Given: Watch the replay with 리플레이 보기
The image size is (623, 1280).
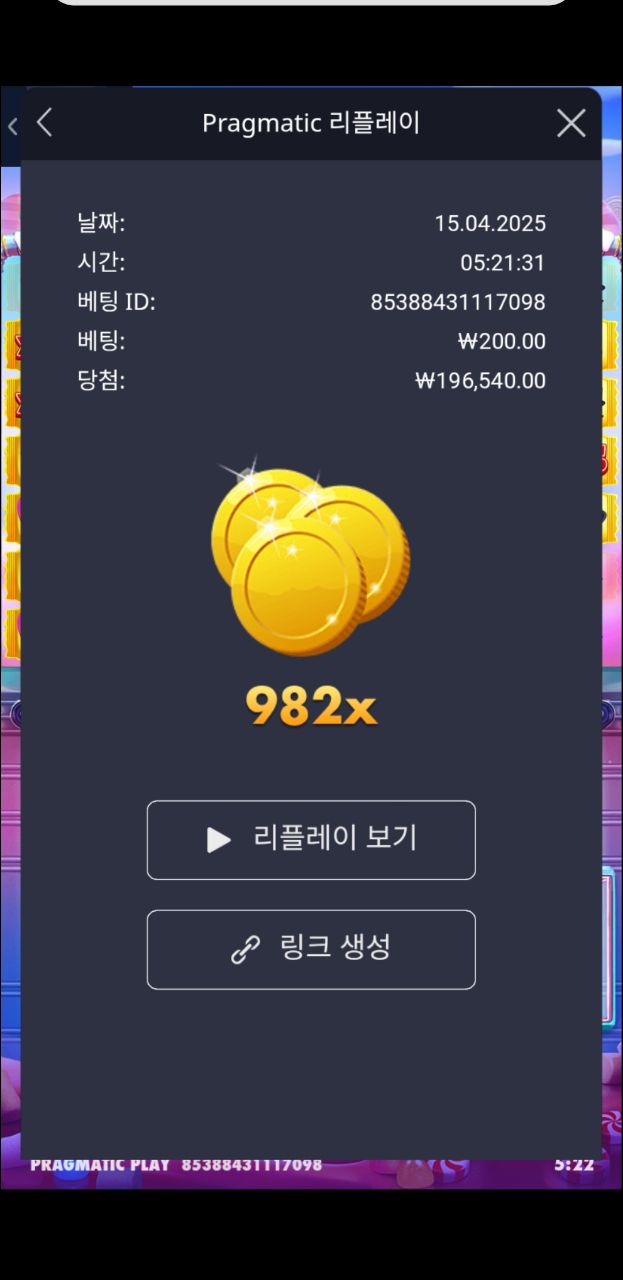Looking at the screenshot, I should pyautogui.click(x=311, y=840).
